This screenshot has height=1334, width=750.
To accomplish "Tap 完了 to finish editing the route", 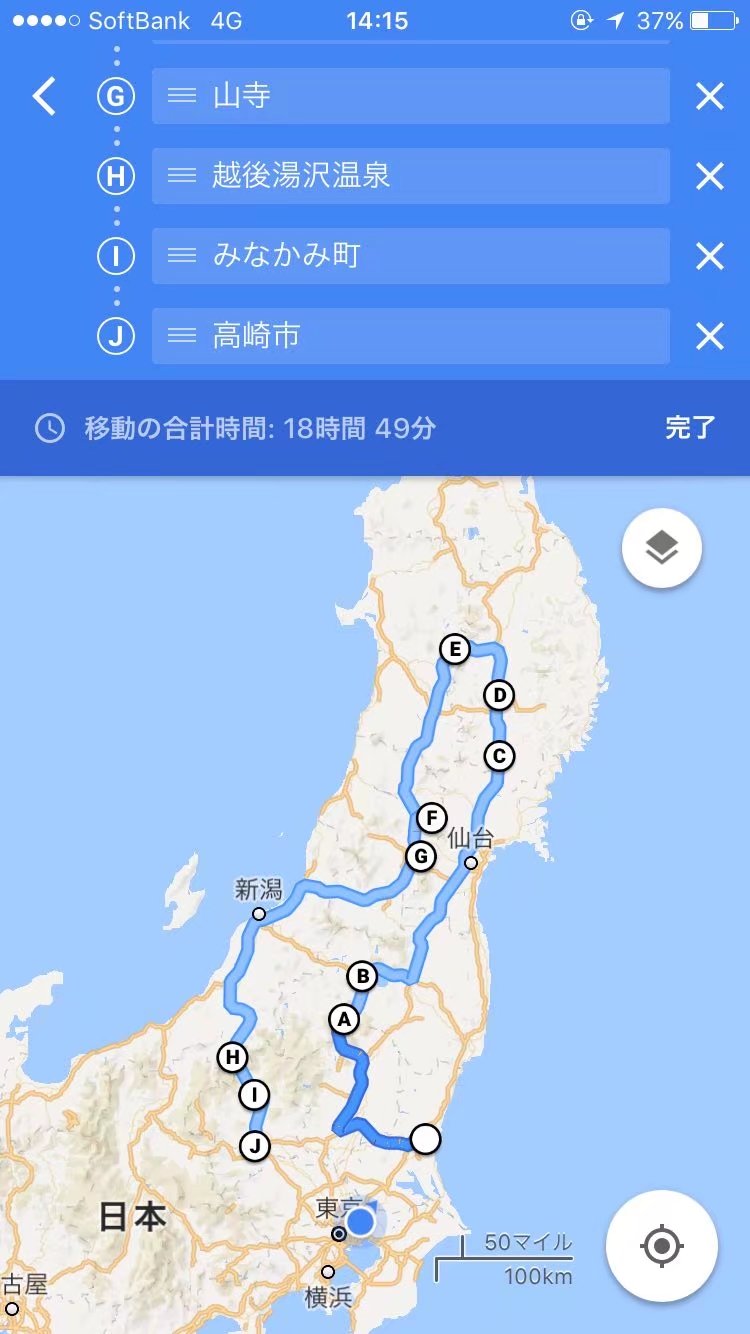I will pyautogui.click(x=690, y=429).
